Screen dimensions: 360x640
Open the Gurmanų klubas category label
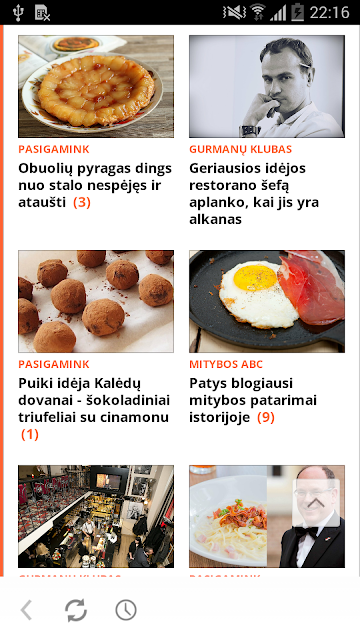click(x=240, y=149)
